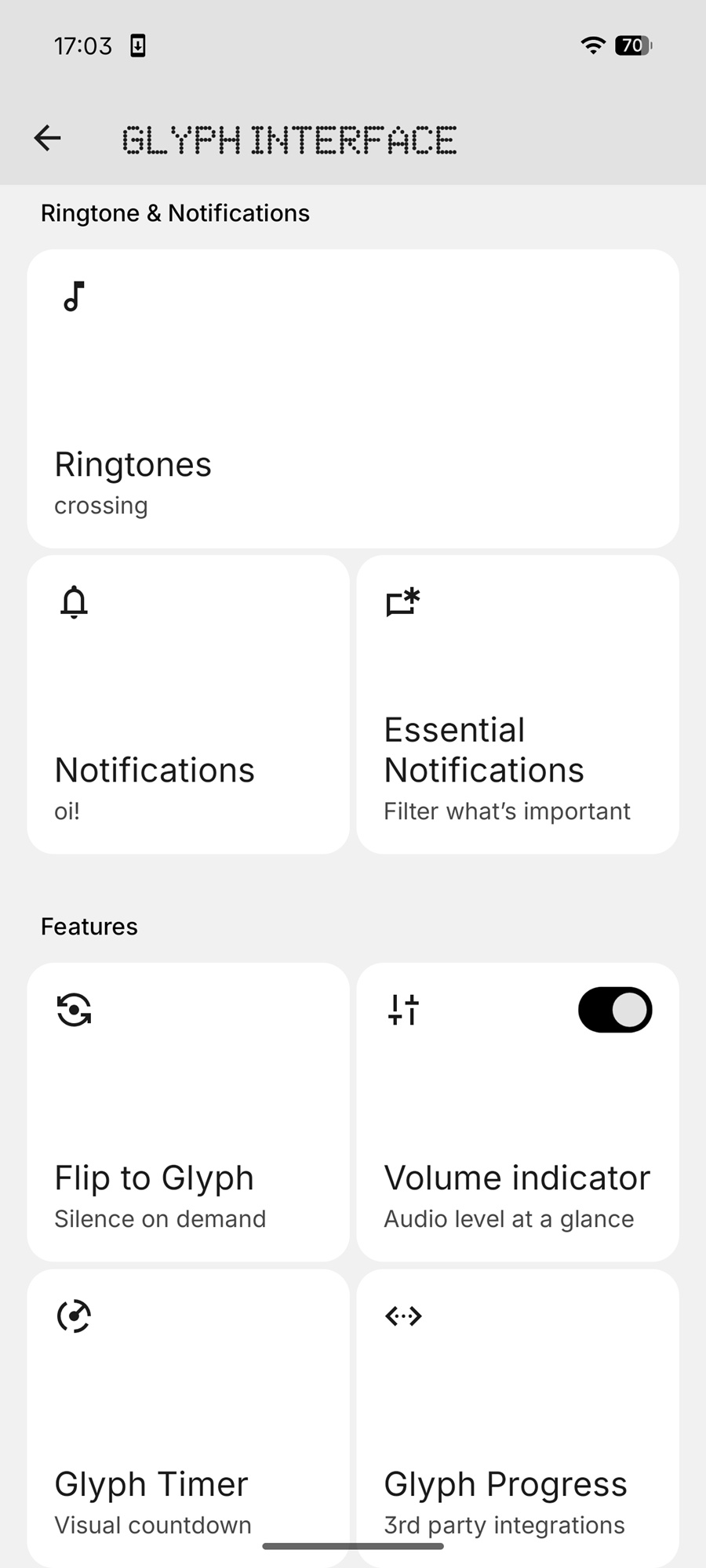This screenshot has height=1568, width=706.
Task: Open the Notifications card
Action: [x=187, y=704]
